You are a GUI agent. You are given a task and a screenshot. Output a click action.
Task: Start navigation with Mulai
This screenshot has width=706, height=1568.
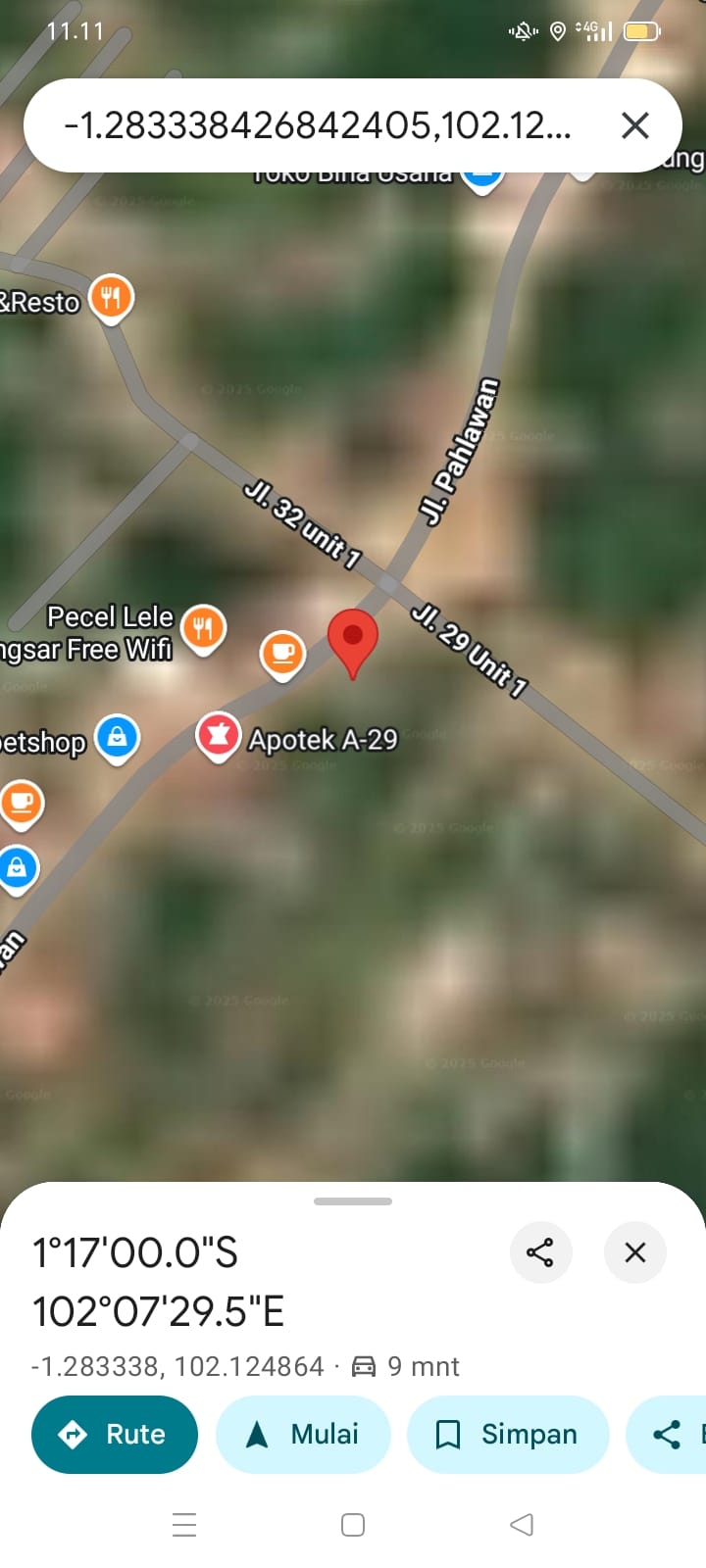[303, 1434]
